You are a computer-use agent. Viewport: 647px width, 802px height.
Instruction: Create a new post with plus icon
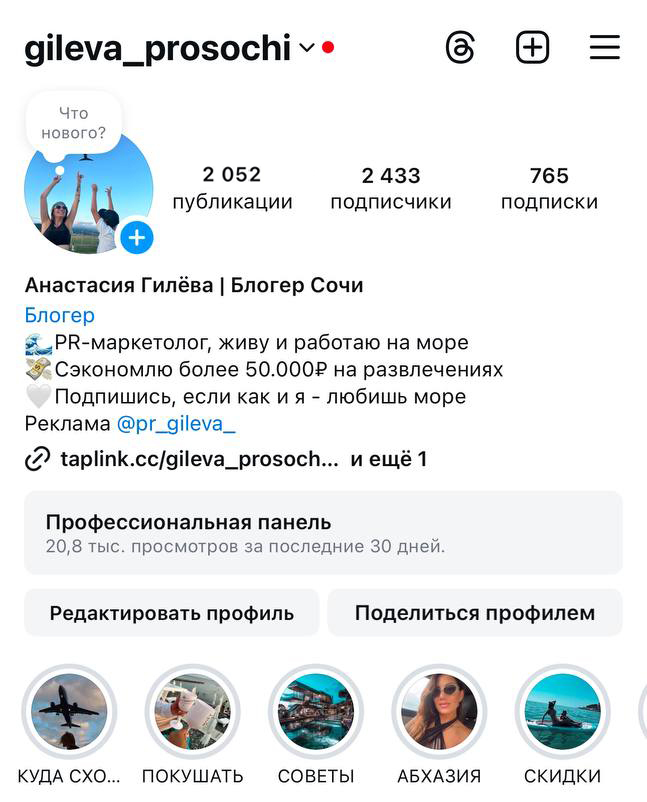[532, 47]
